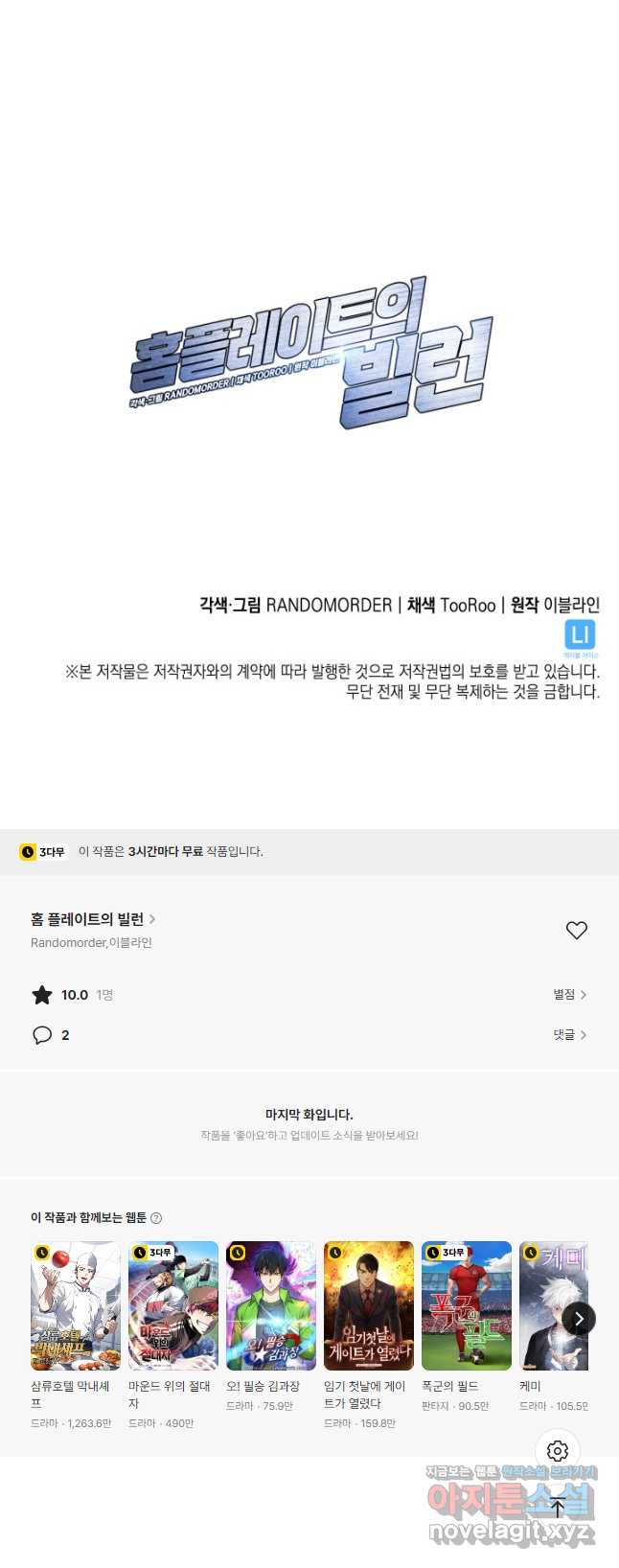Open the 폭군의 필드 webtoon

[467, 1306]
